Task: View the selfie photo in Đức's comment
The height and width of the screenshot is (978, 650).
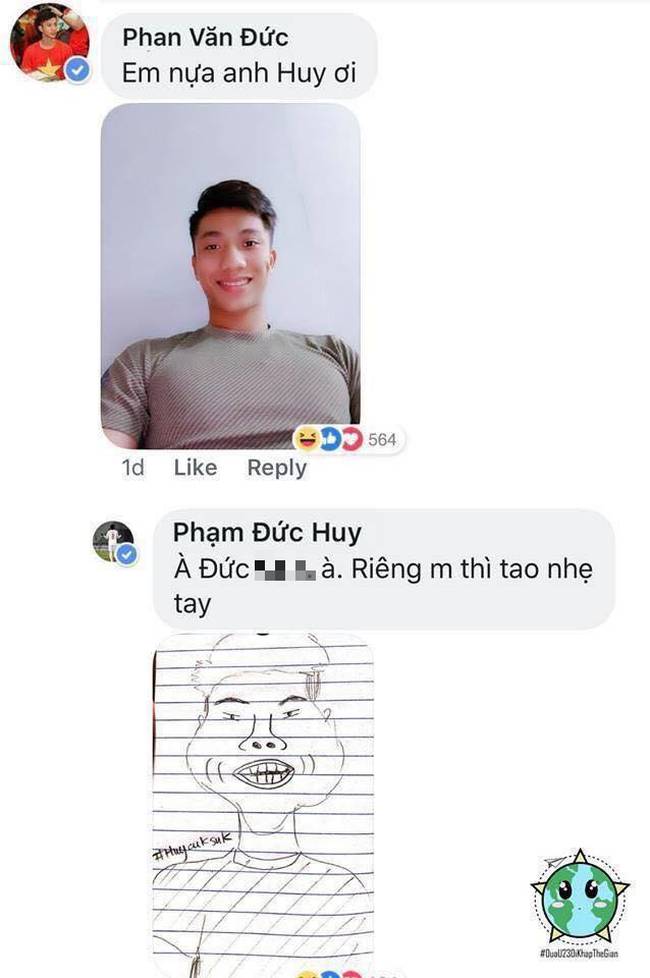Action: 230,276
